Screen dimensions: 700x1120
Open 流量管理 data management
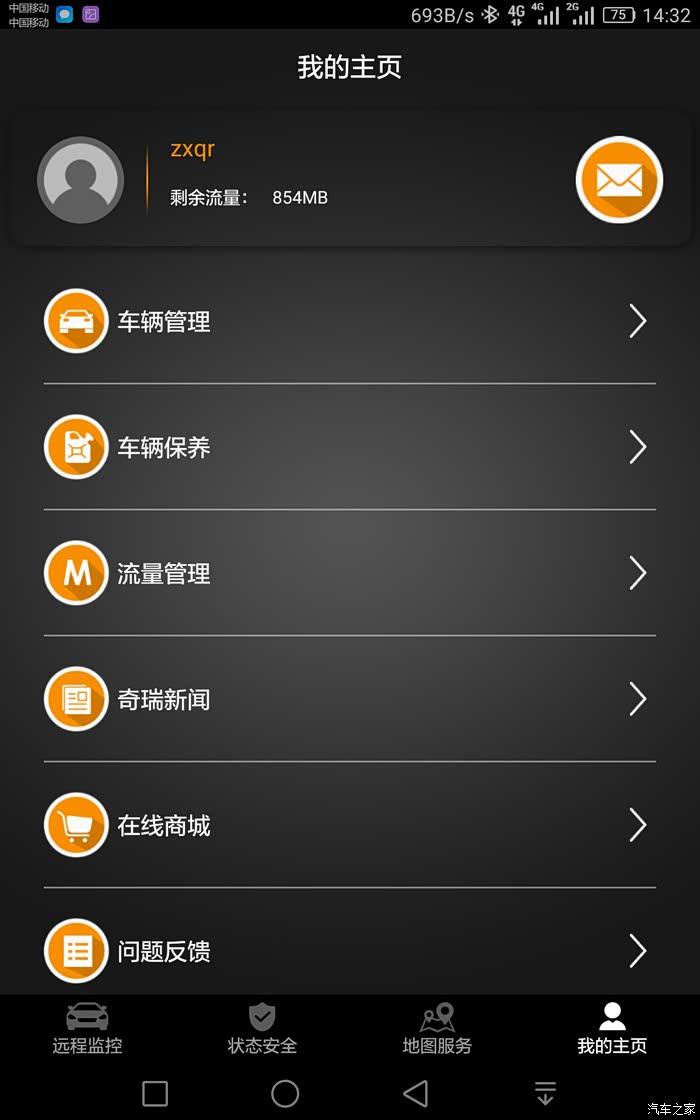tap(350, 573)
